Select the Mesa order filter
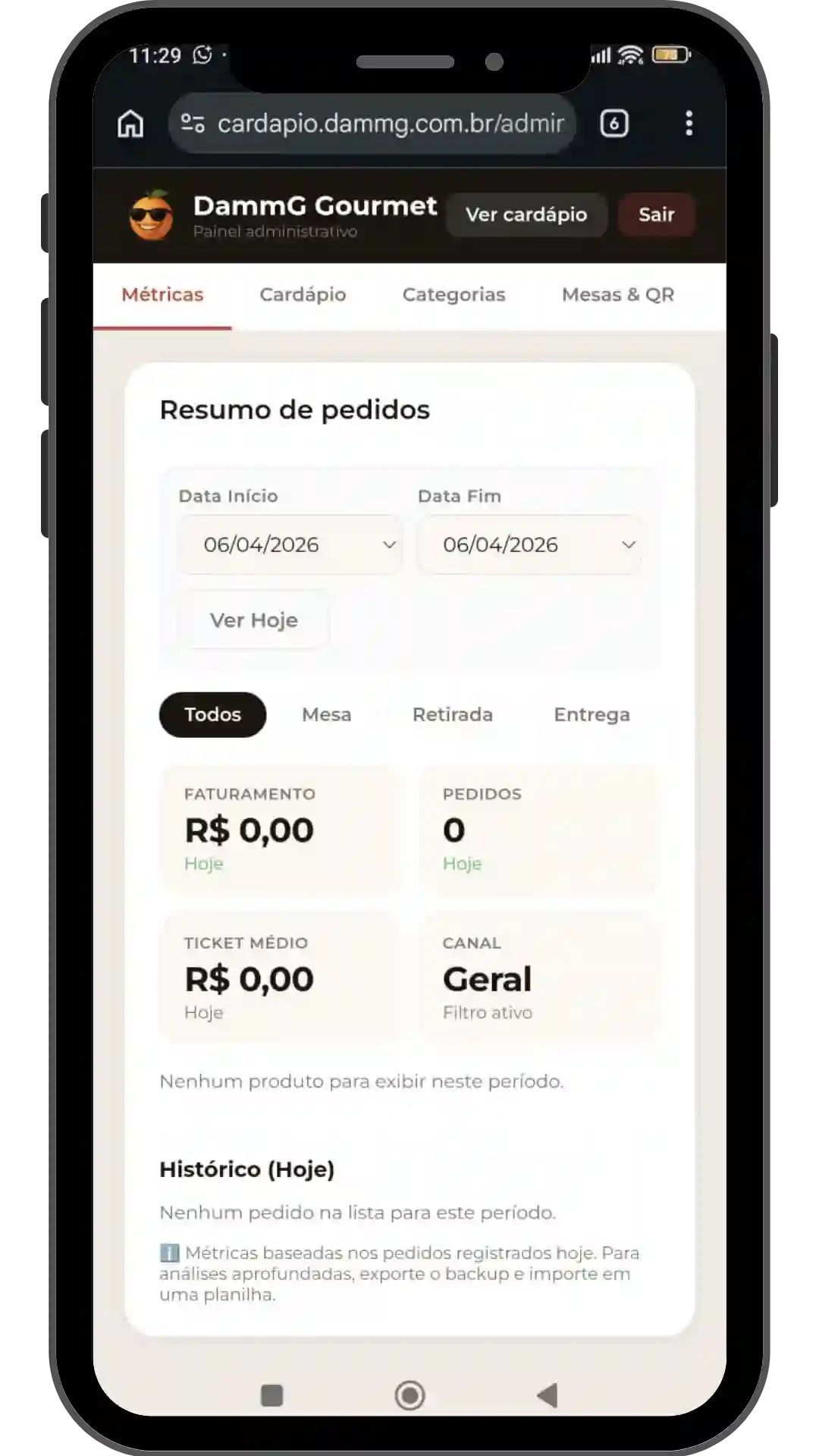Image resolution: width=819 pixels, height=1456 pixels. click(x=326, y=714)
